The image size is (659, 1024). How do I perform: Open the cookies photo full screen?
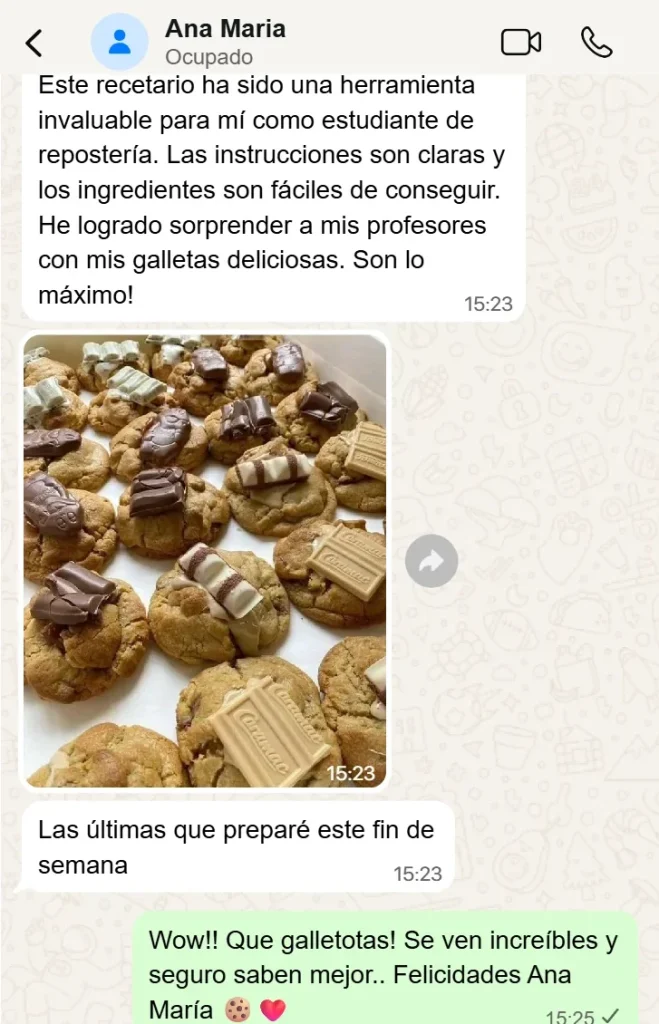coord(204,560)
